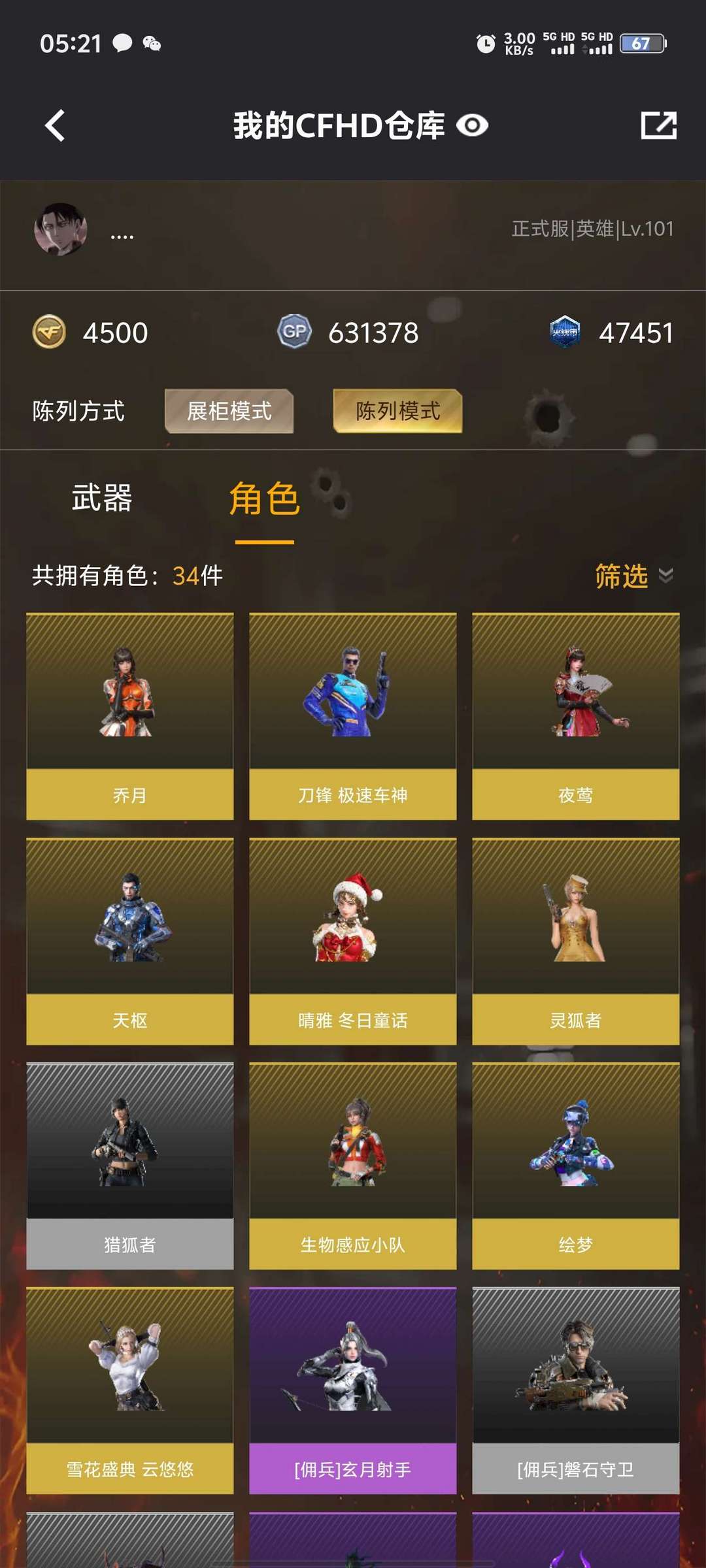Go back using the top-left arrow

coord(56,125)
